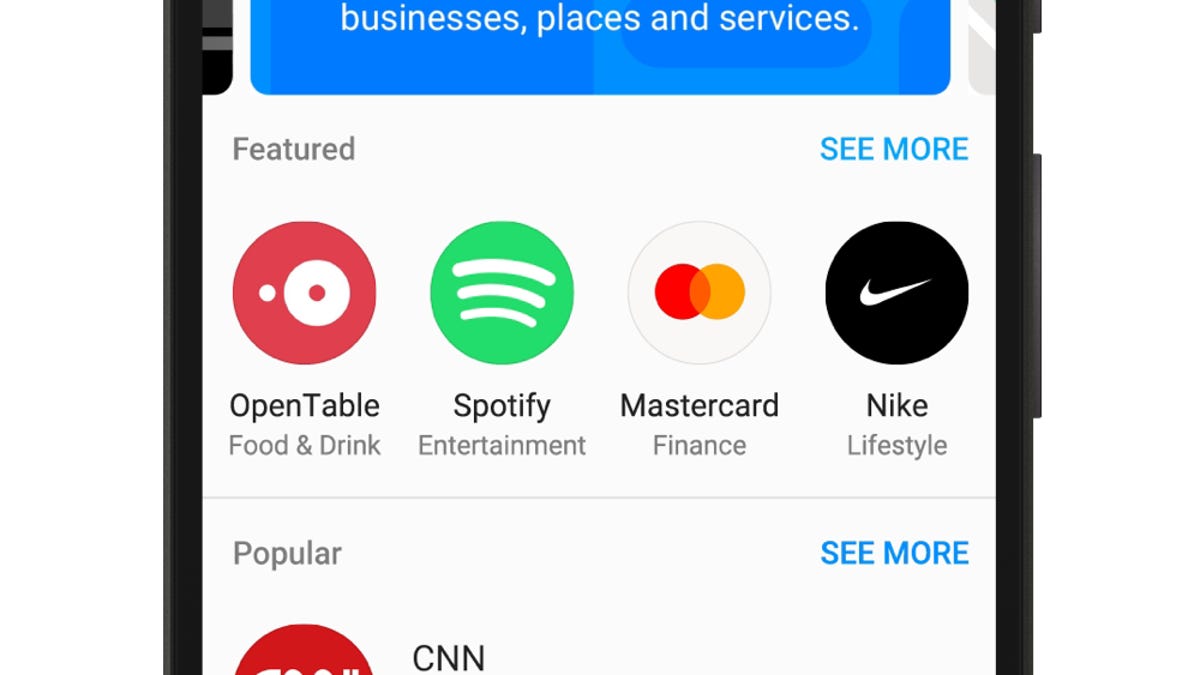1200x675 pixels.
Task: Open Spotify in Featured
Action: tap(502, 293)
